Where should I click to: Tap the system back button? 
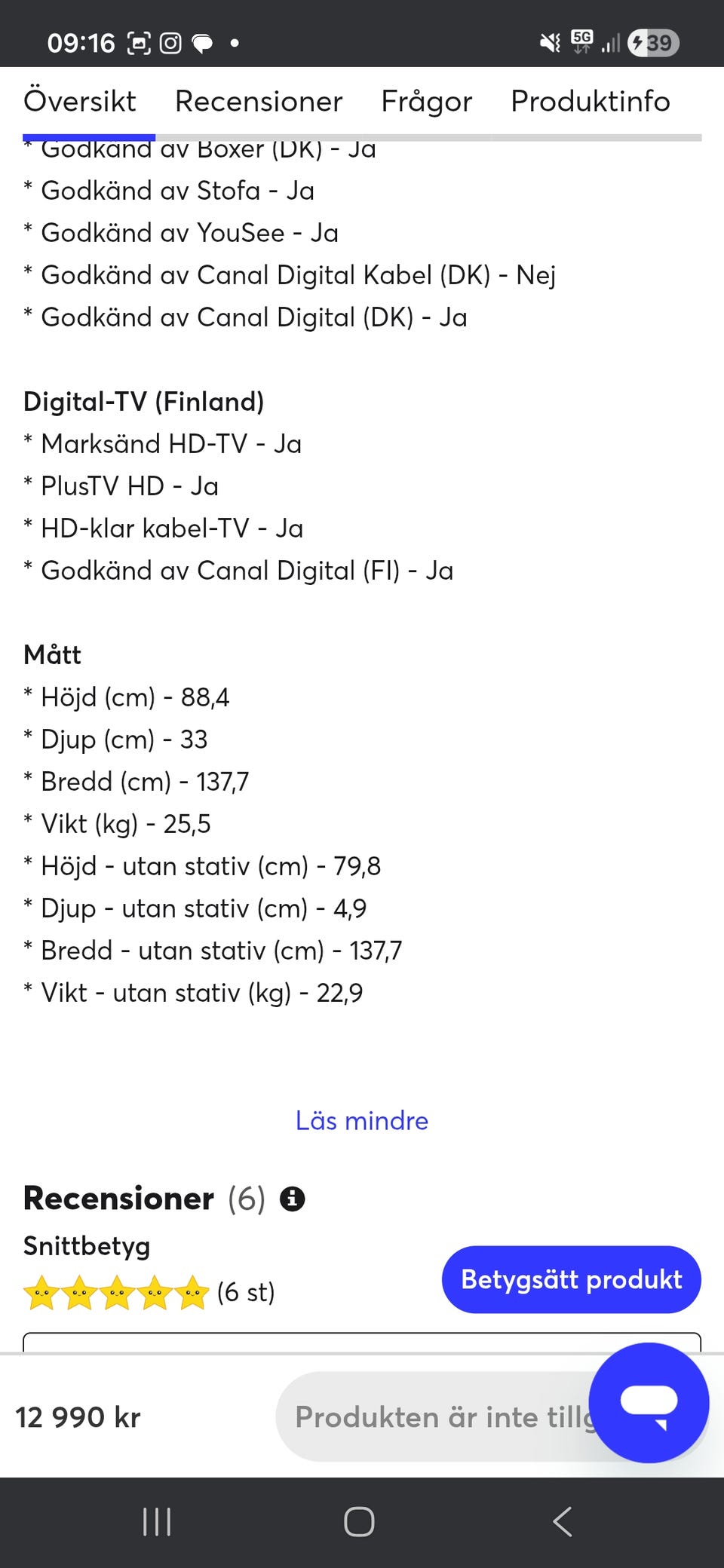click(x=563, y=1522)
